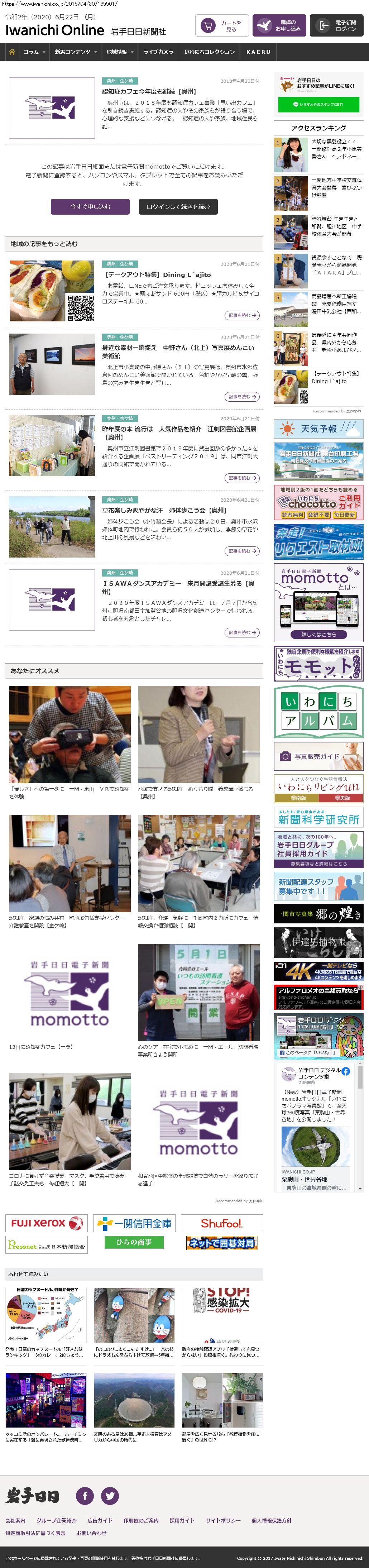Tap ログインして続きを読む button
369x1568 pixels.
click(x=178, y=206)
